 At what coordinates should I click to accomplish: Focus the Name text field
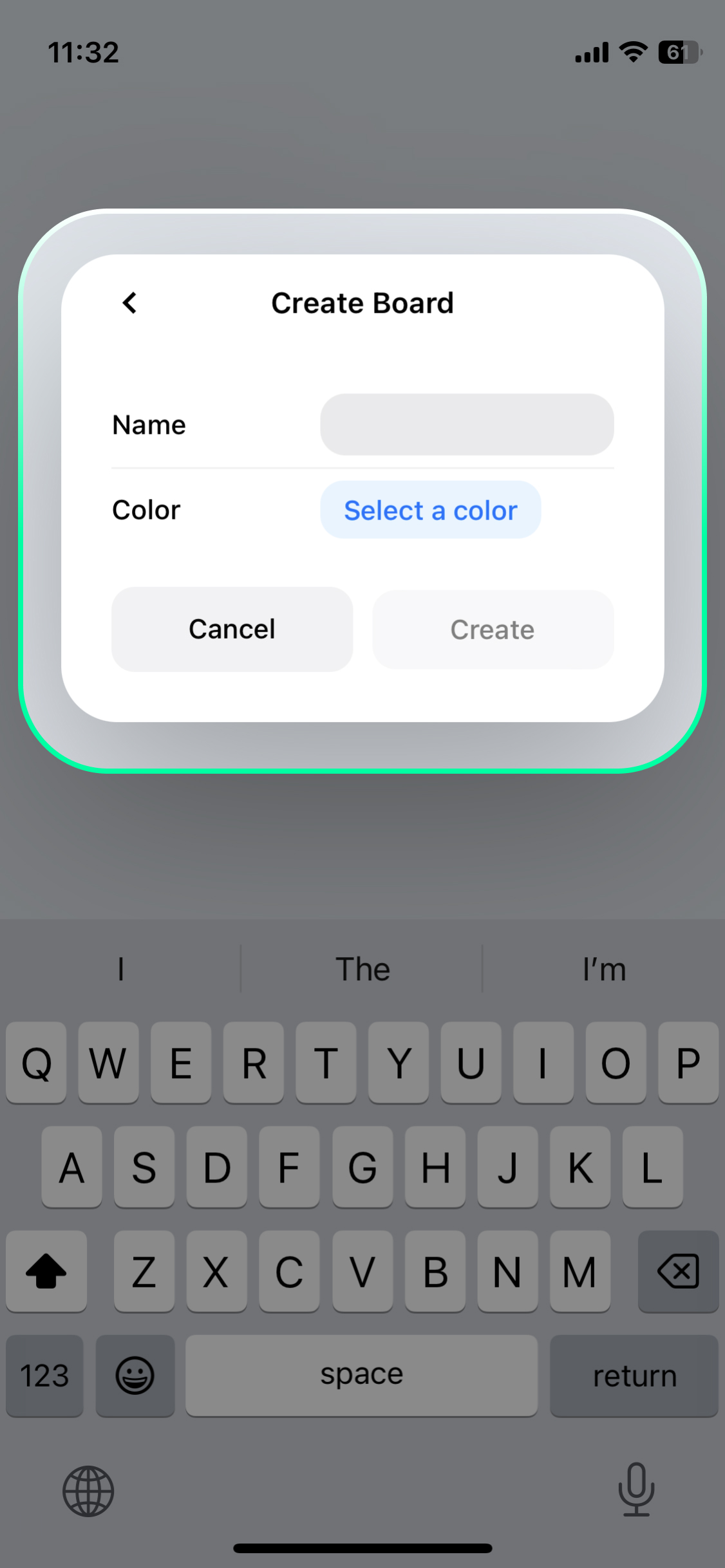pos(467,425)
